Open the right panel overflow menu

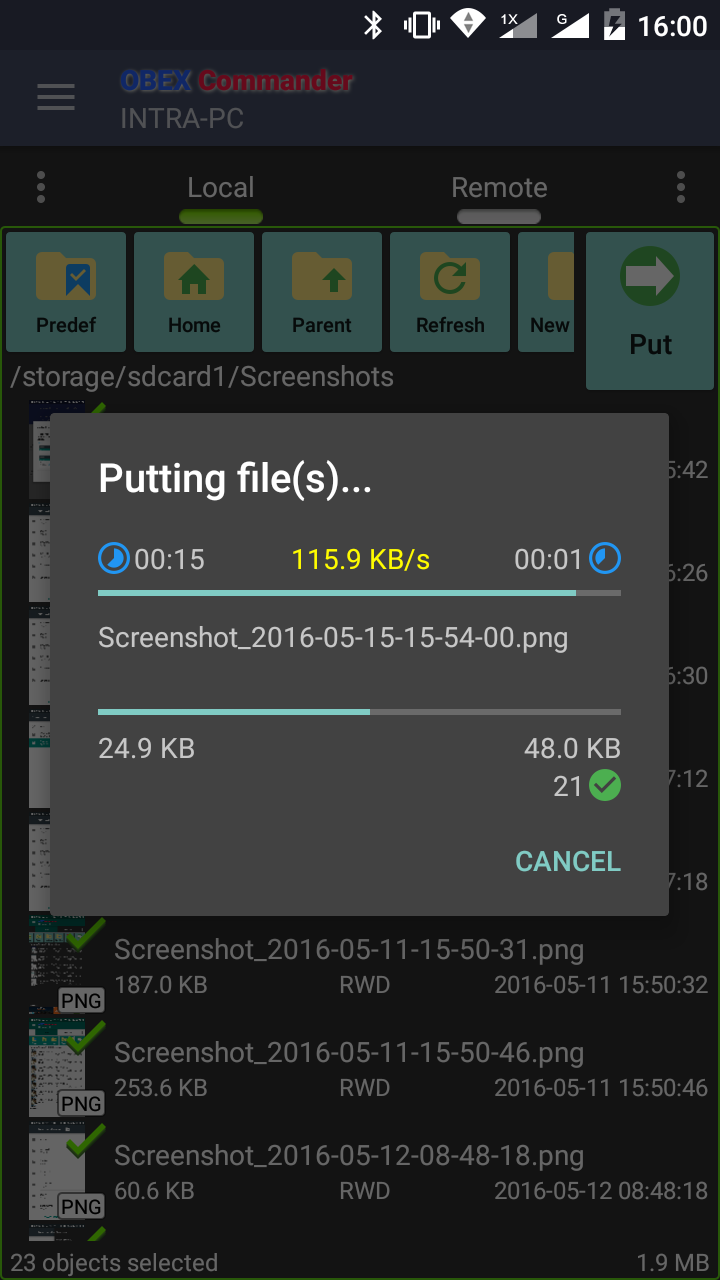click(x=681, y=187)
